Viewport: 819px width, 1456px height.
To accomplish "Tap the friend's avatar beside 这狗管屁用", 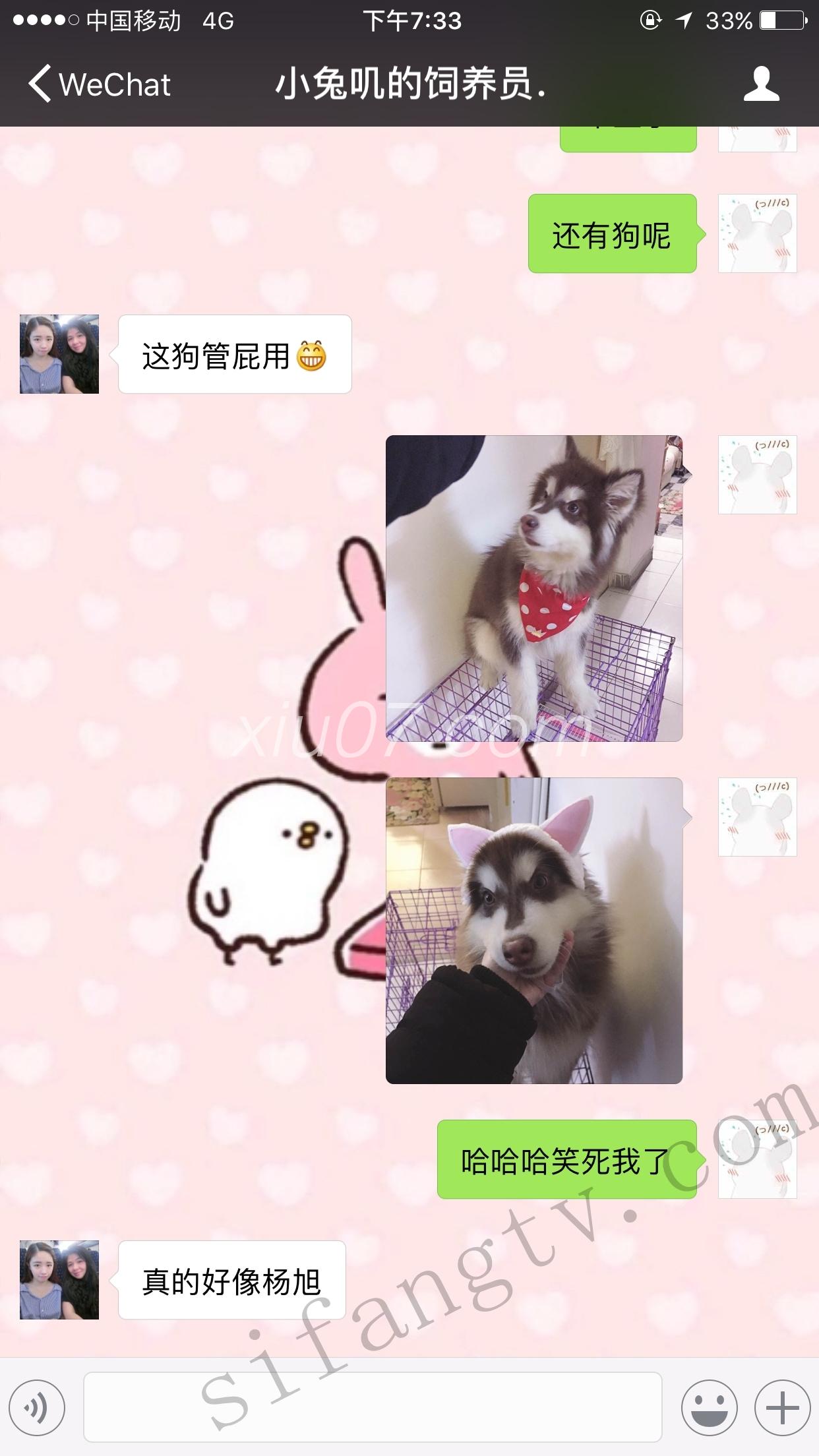I will (59, 354).
